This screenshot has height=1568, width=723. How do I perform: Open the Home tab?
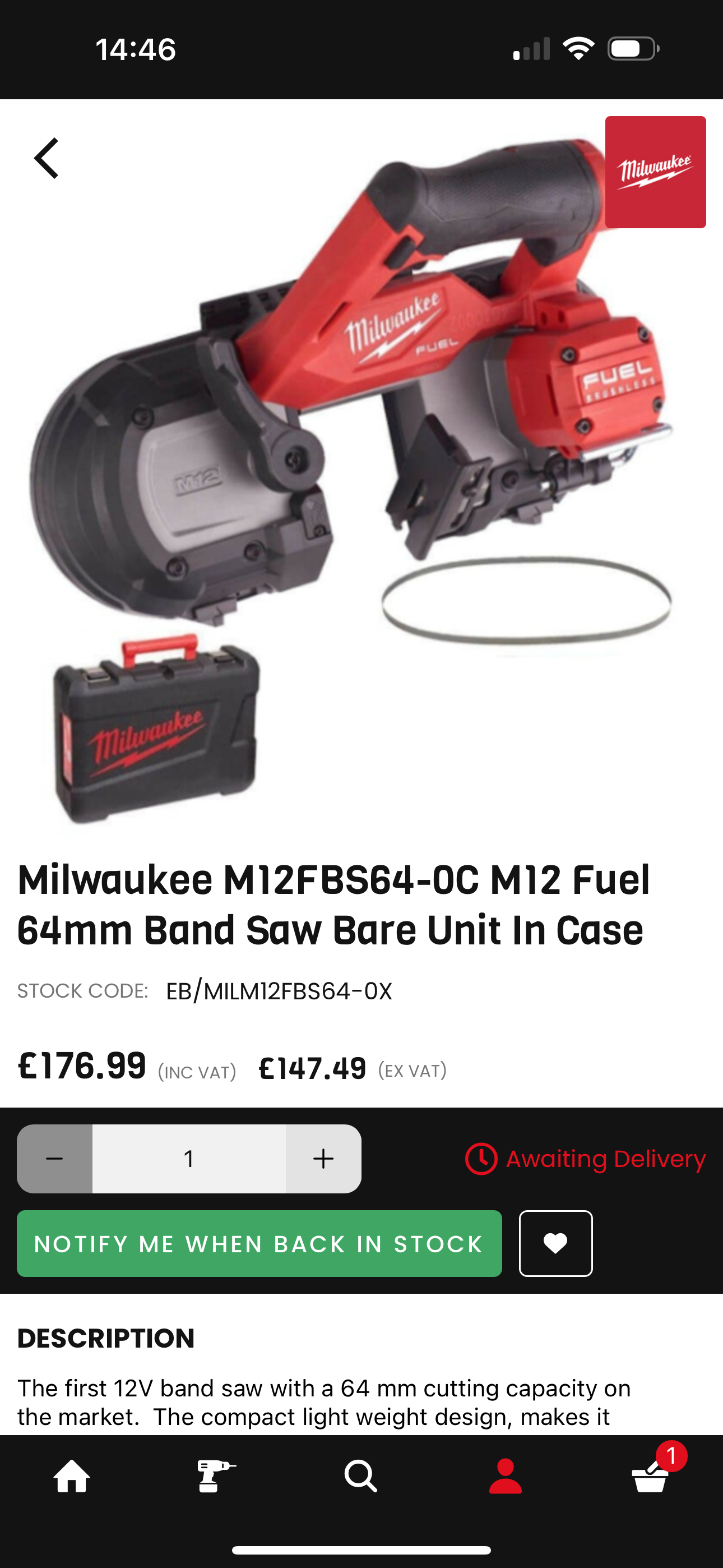pos(72,1476)
